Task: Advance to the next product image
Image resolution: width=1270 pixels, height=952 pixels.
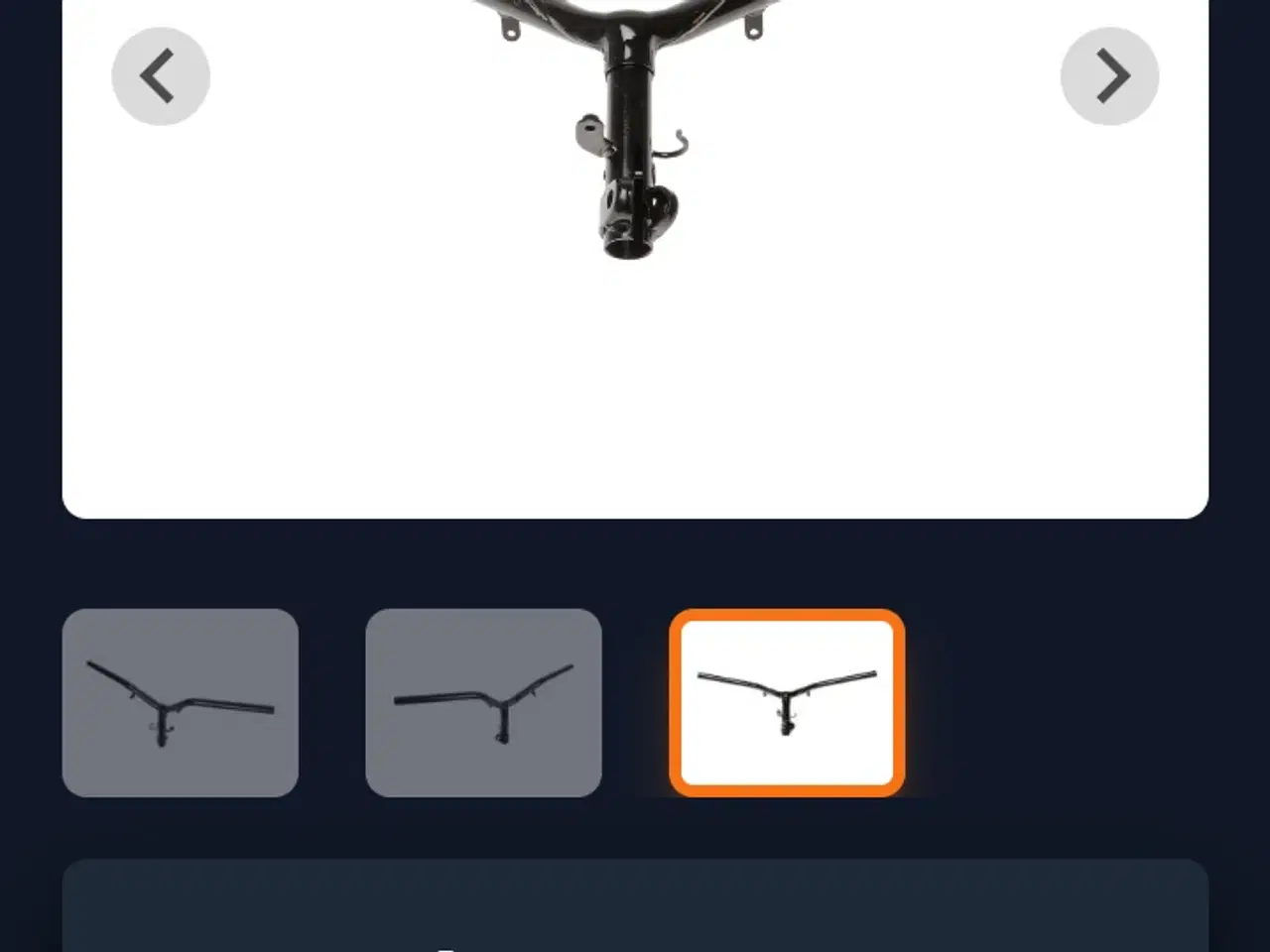Action: pos(1109,76)
